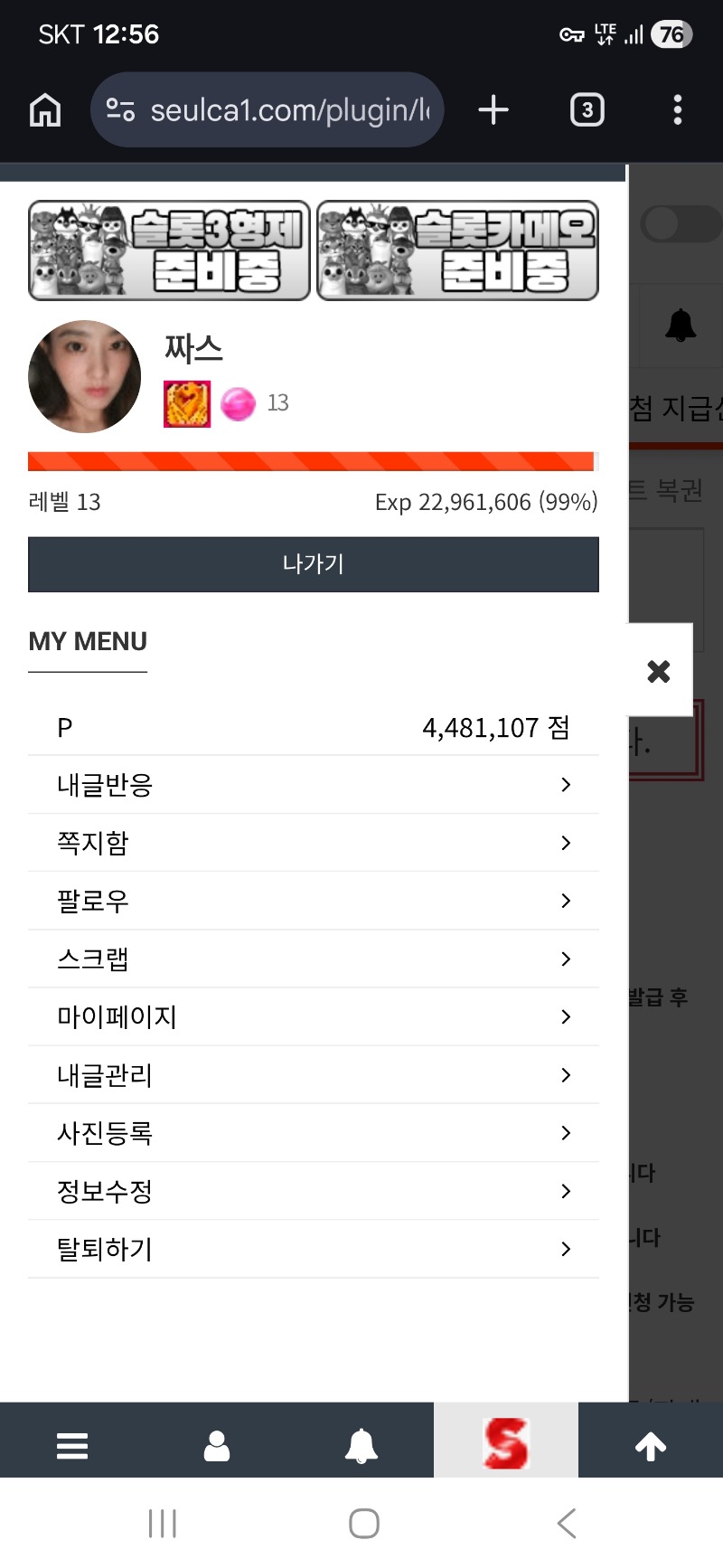
Task: Tap the 나가기 logout button
Action: point(313,564)
